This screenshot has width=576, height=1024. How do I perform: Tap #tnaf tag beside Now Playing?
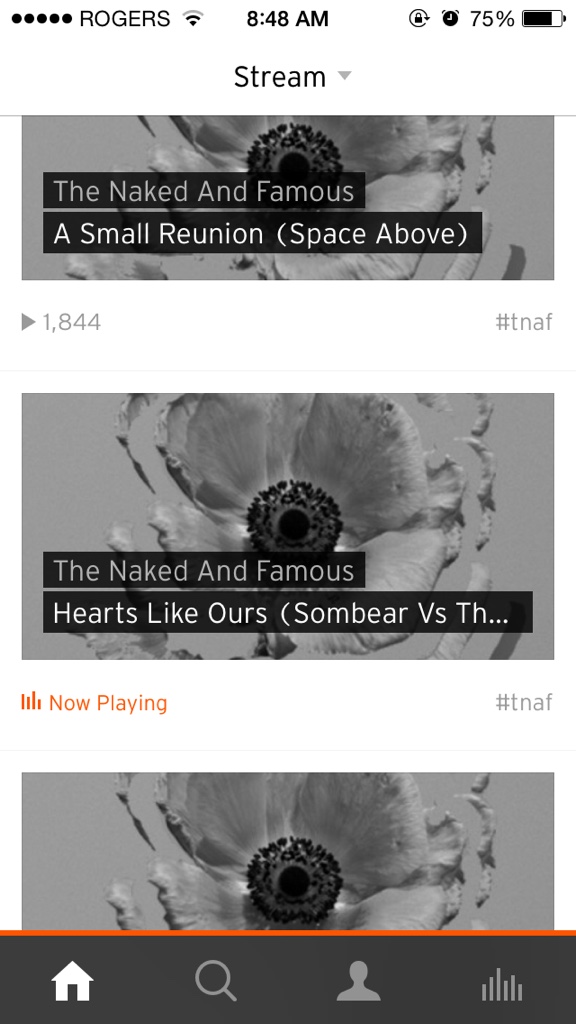(x=524, y=703)
